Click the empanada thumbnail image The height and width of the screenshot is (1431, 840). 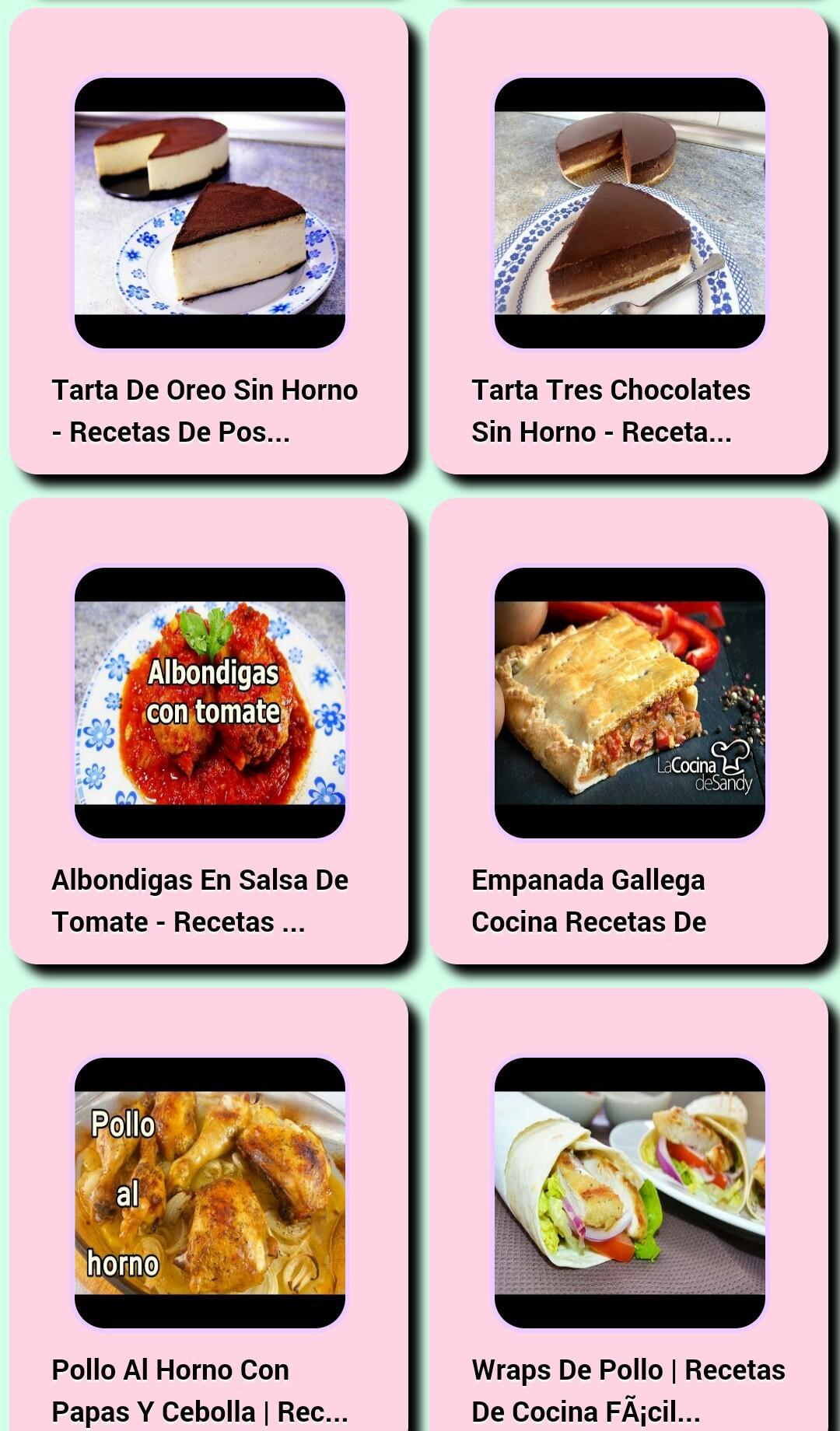point(630,704)
